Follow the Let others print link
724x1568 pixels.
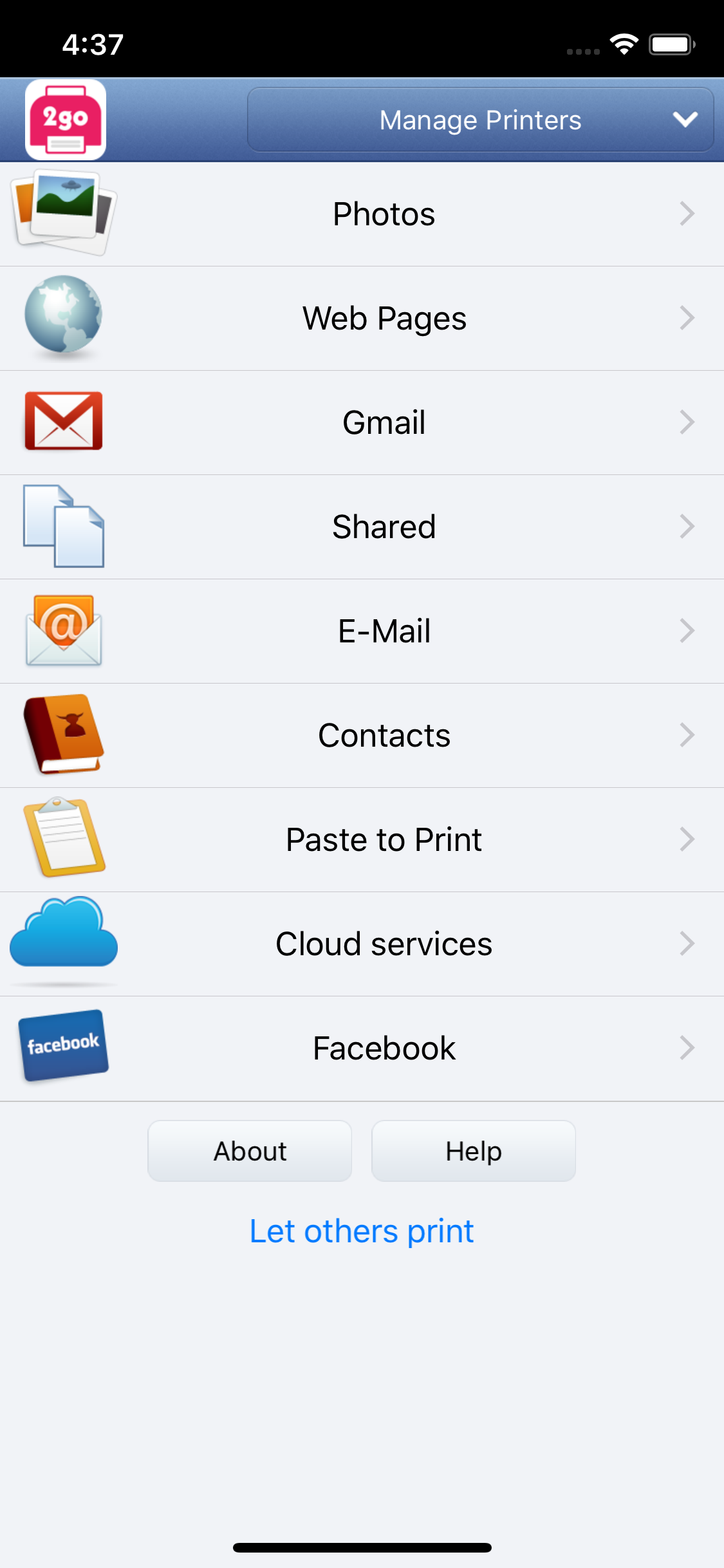362,1231
